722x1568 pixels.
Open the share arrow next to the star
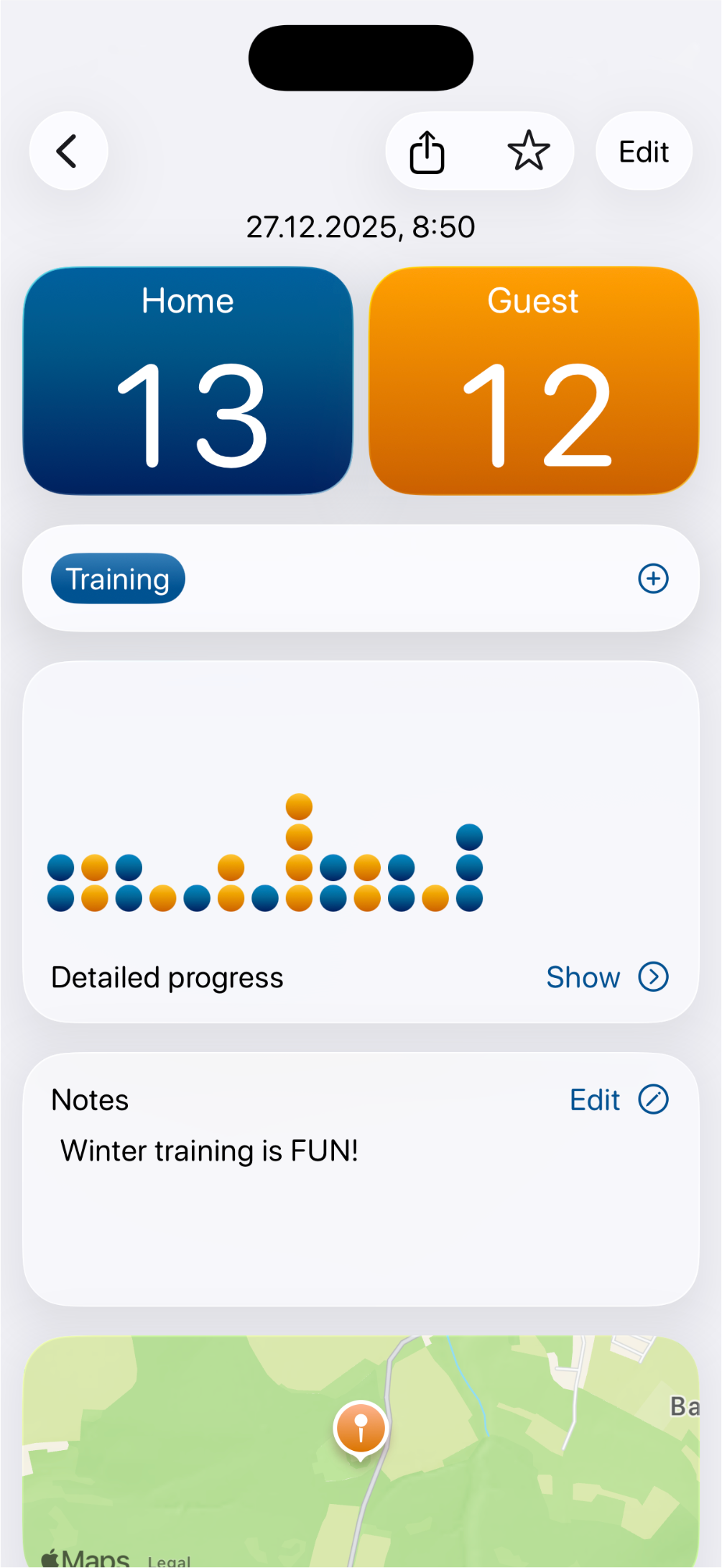point(427,151)
